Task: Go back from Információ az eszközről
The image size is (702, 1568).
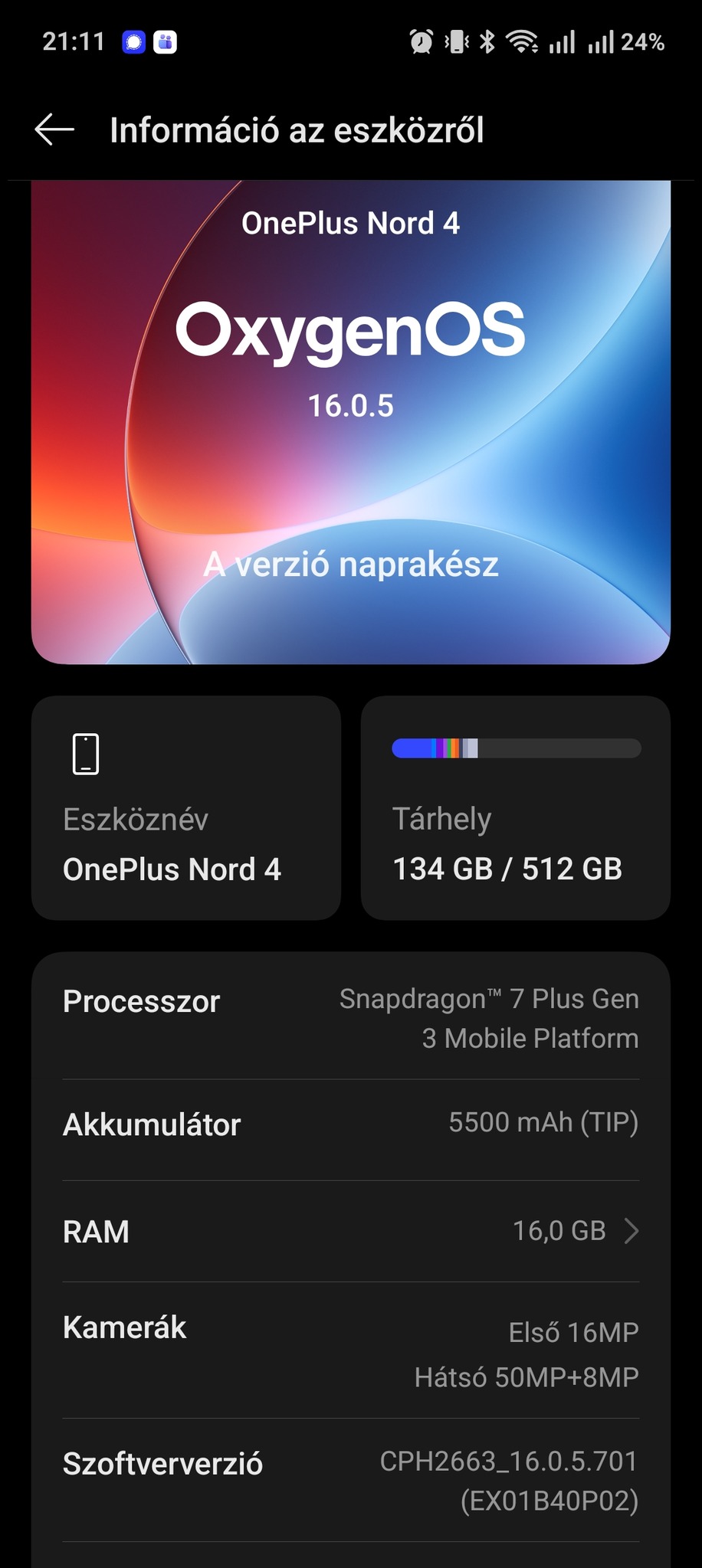Action: (x=54, y=129)
